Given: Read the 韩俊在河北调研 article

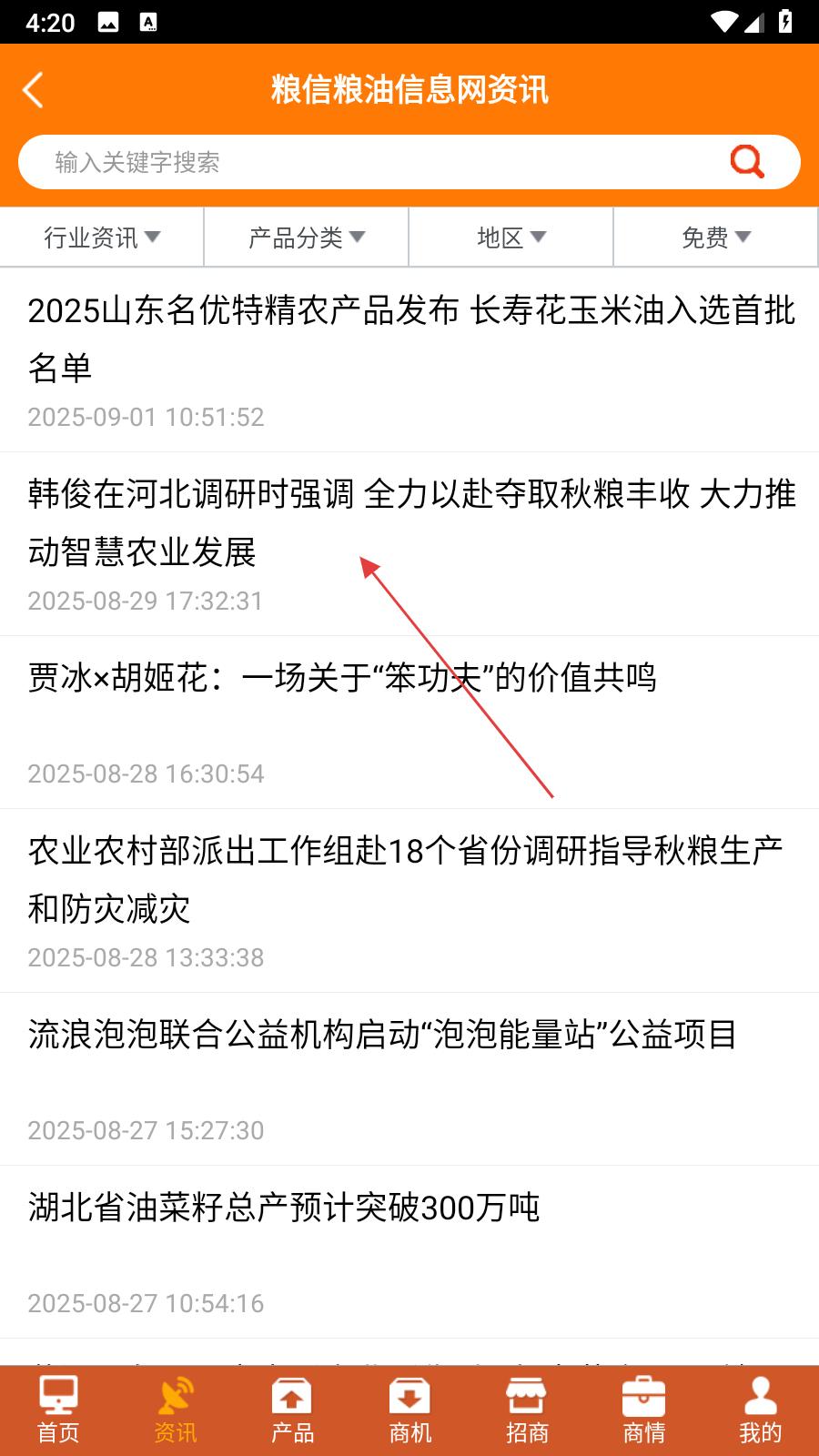Looking at the screenshot, I should 409,544.
